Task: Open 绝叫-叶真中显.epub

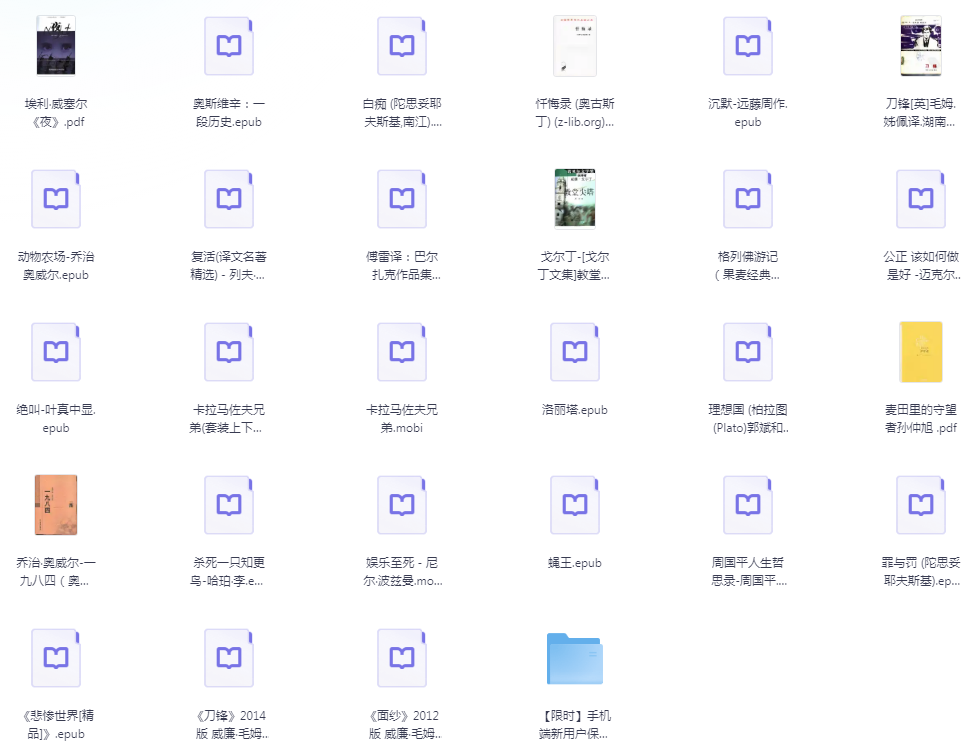Action: coord(56,352)
